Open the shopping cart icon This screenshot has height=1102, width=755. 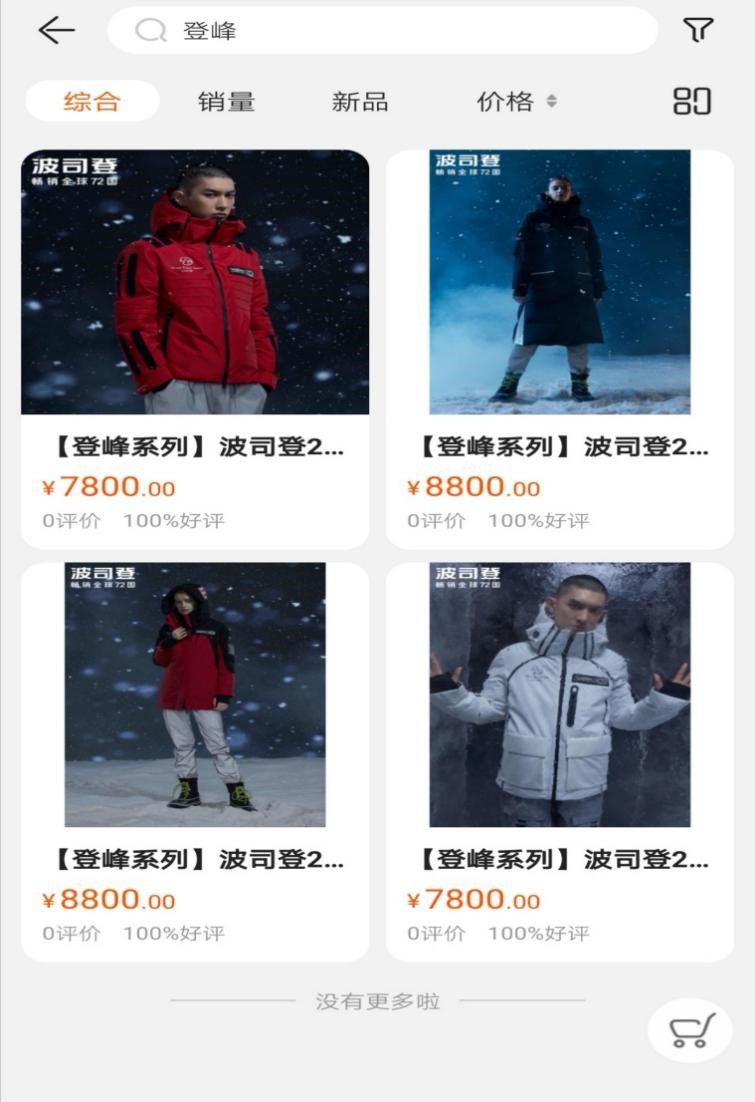[689, 1030]
